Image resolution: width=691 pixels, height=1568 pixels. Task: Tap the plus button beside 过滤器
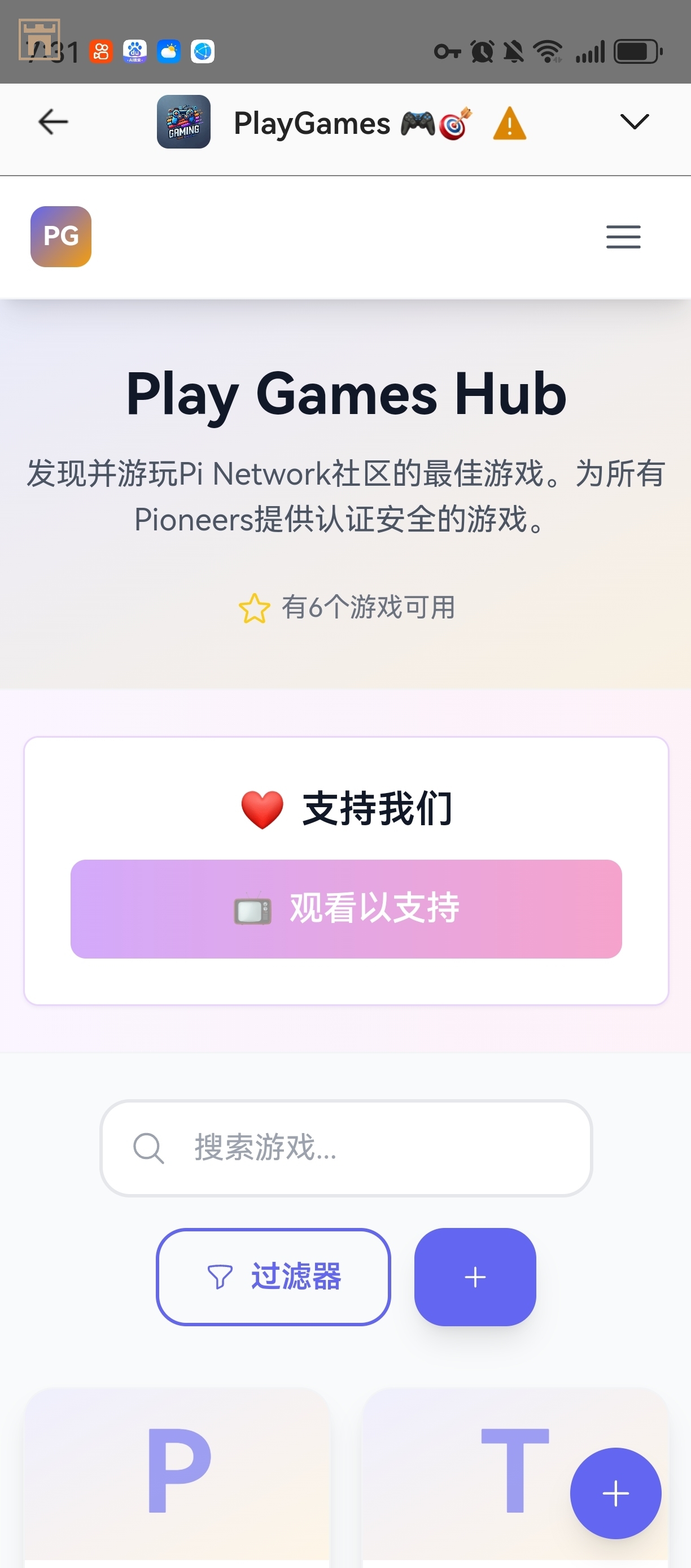(474, 1277)
